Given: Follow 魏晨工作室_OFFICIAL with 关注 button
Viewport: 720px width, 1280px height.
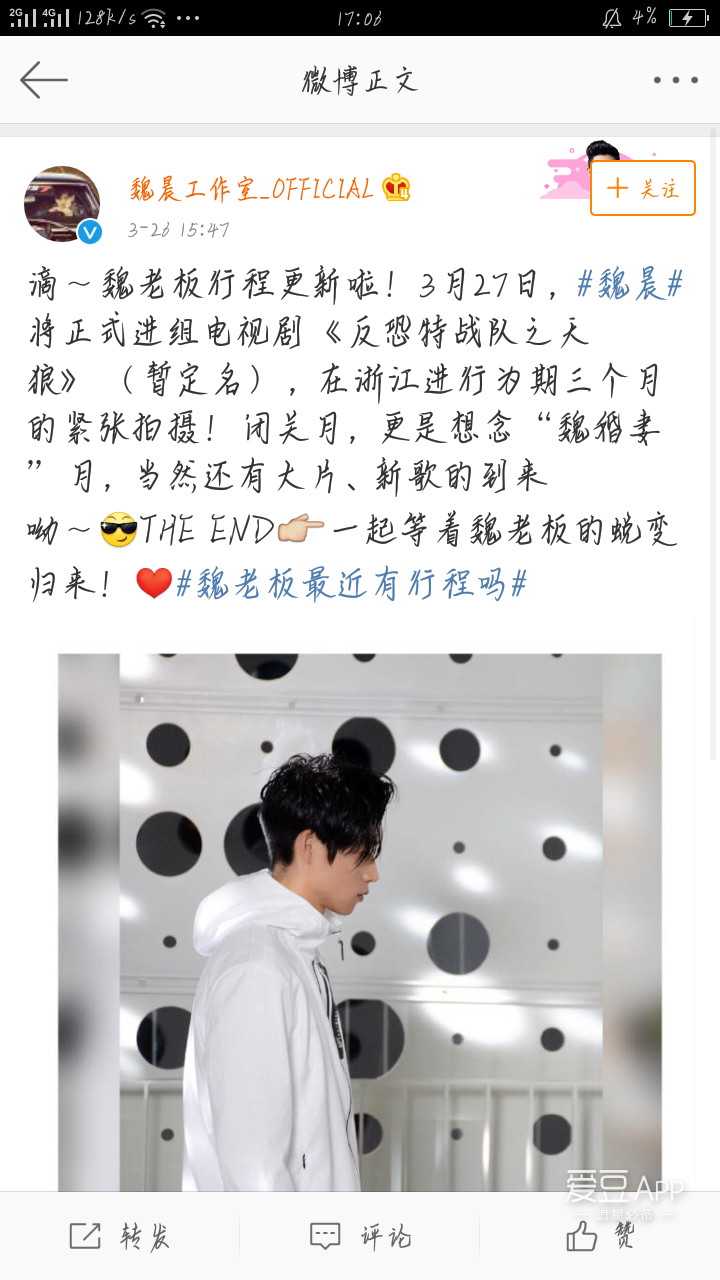Looking at the screenshot, I should click(642, 188).
